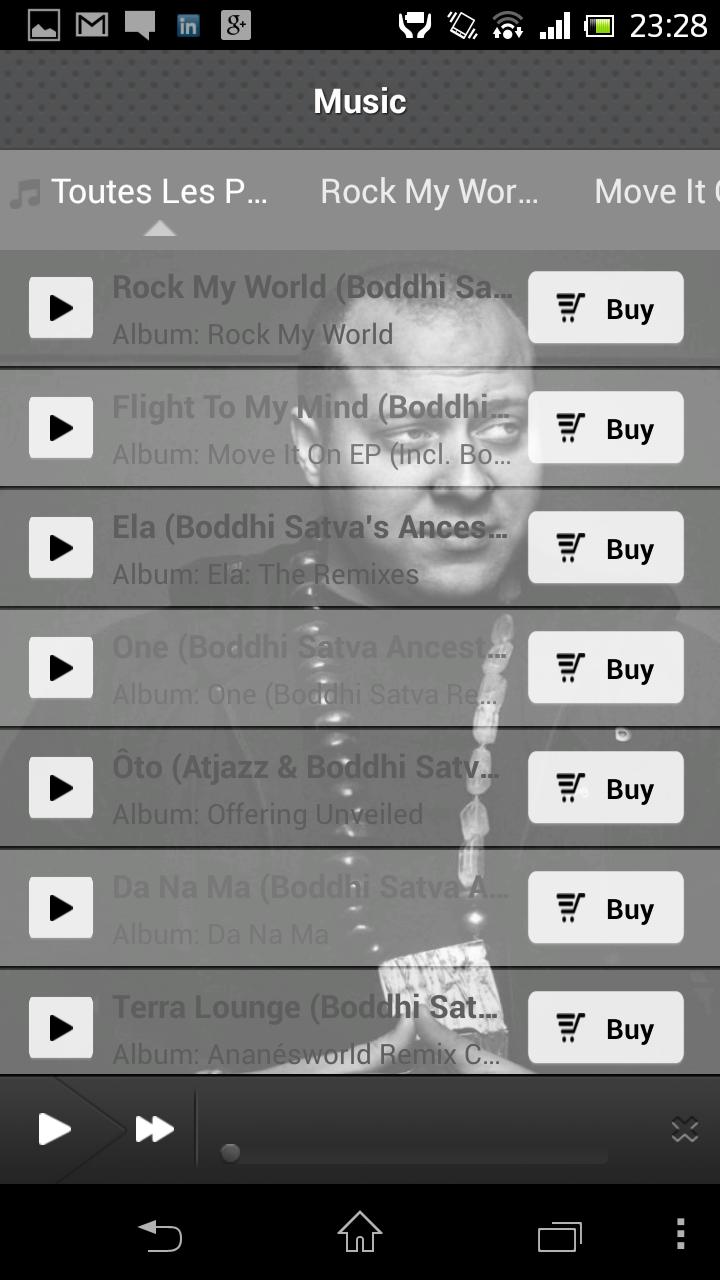720x1280 pixels.
Task: Toggle the shuffle icon in the player
Action: (685, 1131)
